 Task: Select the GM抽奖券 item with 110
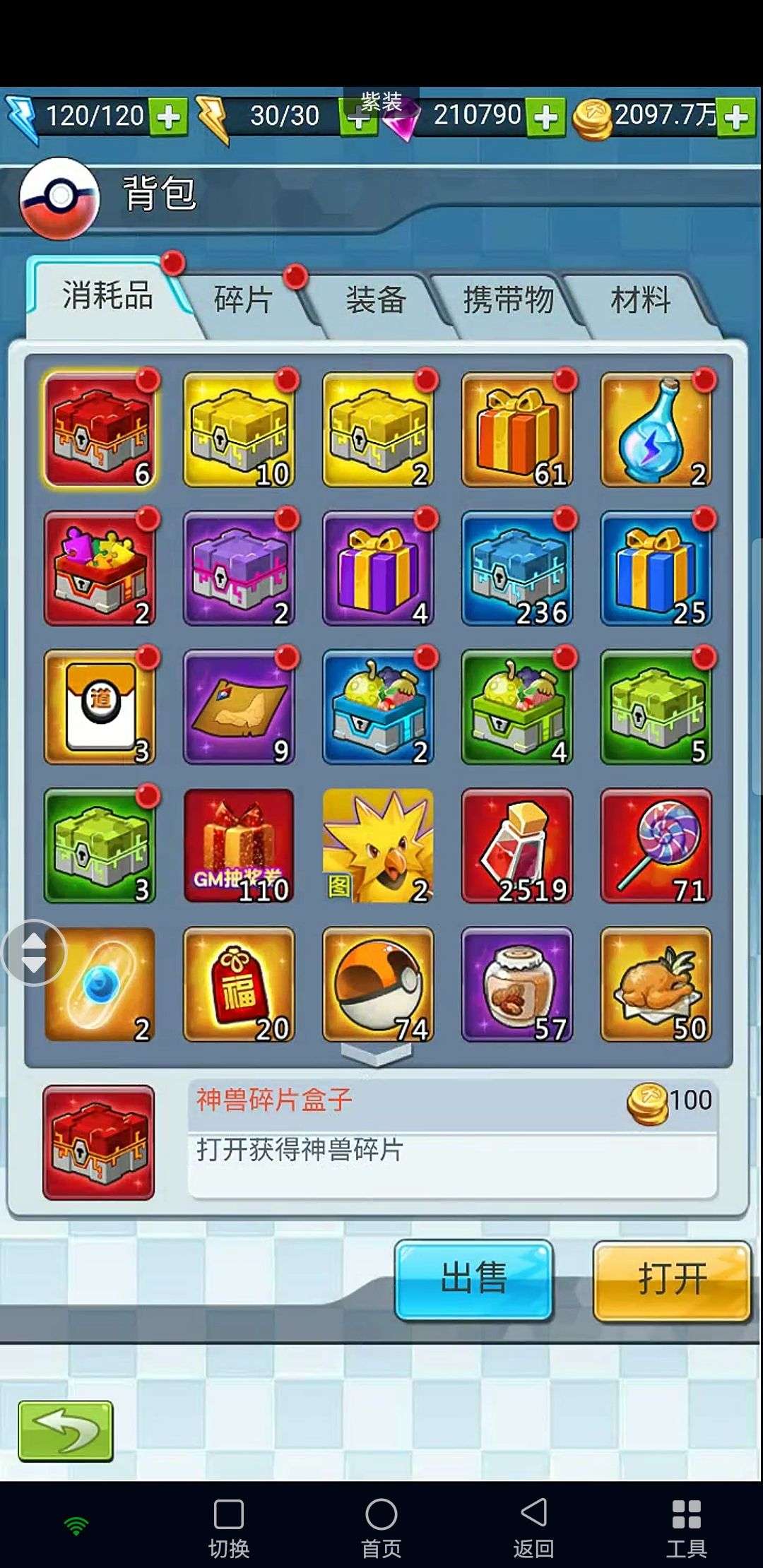coord(238,845)
